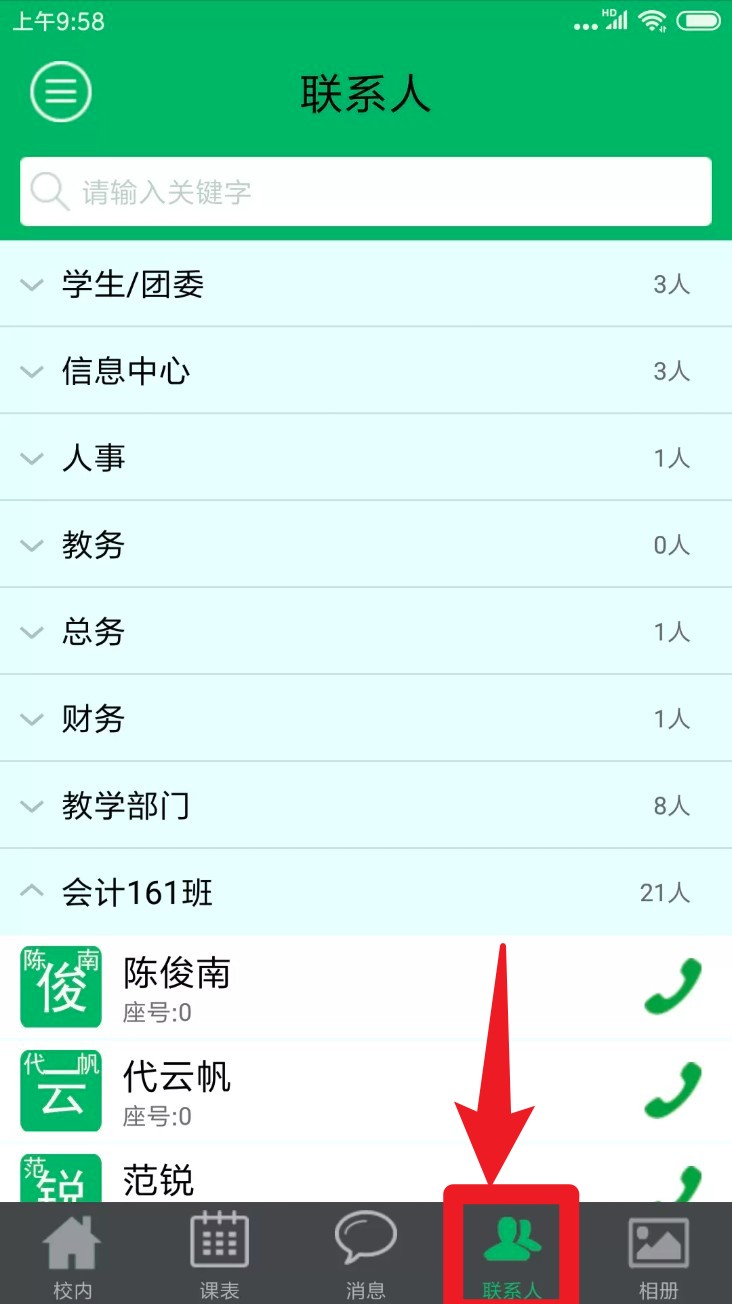Tap the keyword search field
The height and width of the screenshot is (1304, 732).
(366, 191)
